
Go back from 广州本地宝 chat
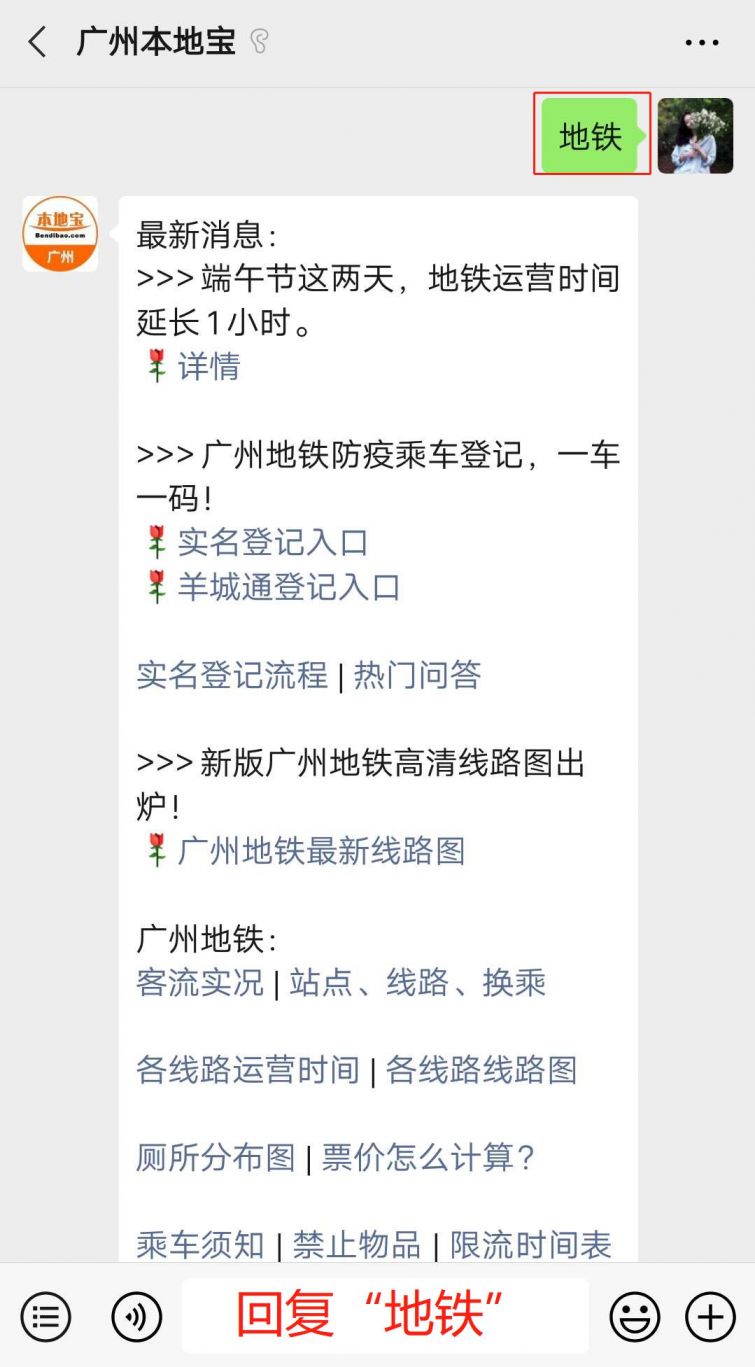[x=37, y=43]
